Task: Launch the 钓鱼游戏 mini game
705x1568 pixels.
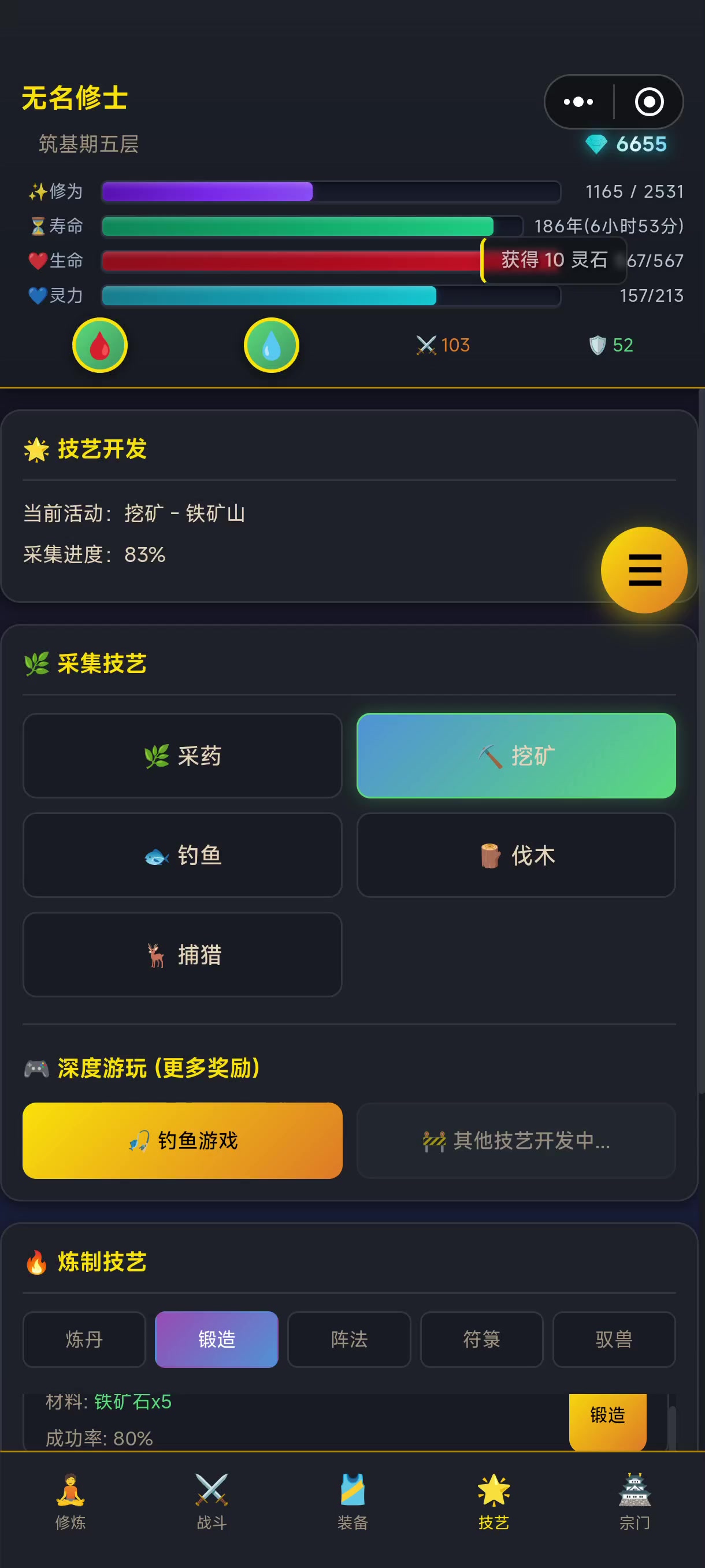Action: (x=183, y=1140)
